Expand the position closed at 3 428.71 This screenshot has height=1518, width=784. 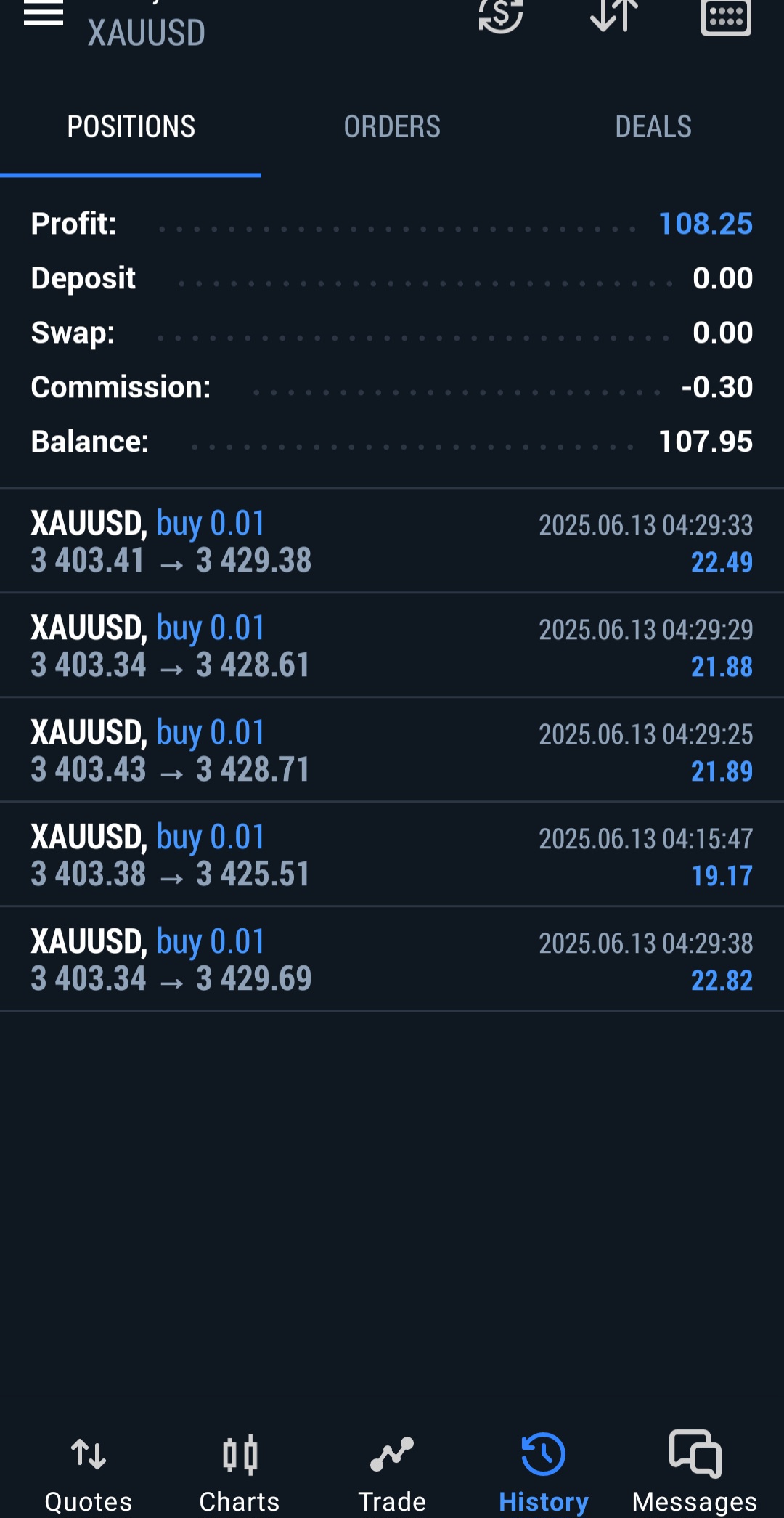pyautogui.click(x=392, y=750)
